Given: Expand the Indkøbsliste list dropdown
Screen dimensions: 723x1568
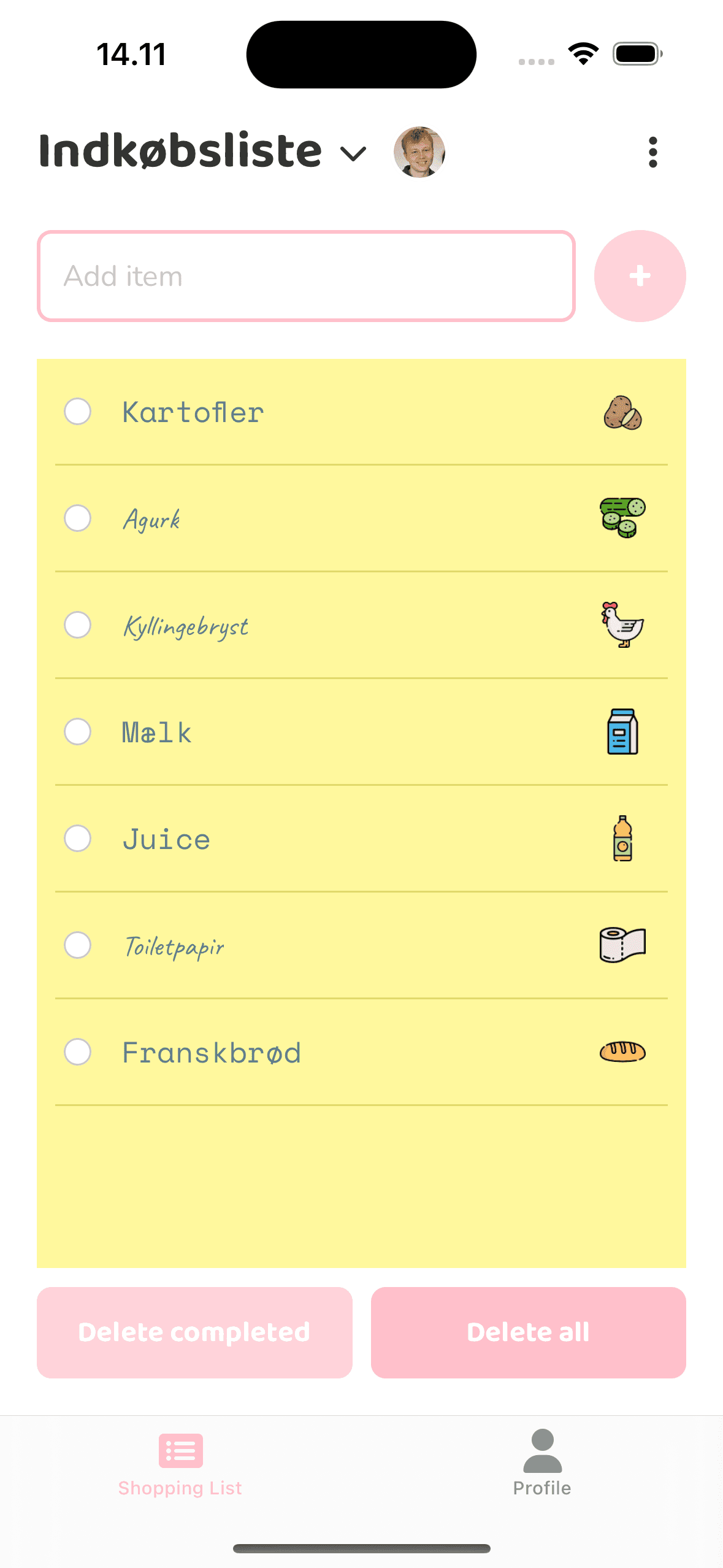Looking at the screenshot, I should pos(353,153).
